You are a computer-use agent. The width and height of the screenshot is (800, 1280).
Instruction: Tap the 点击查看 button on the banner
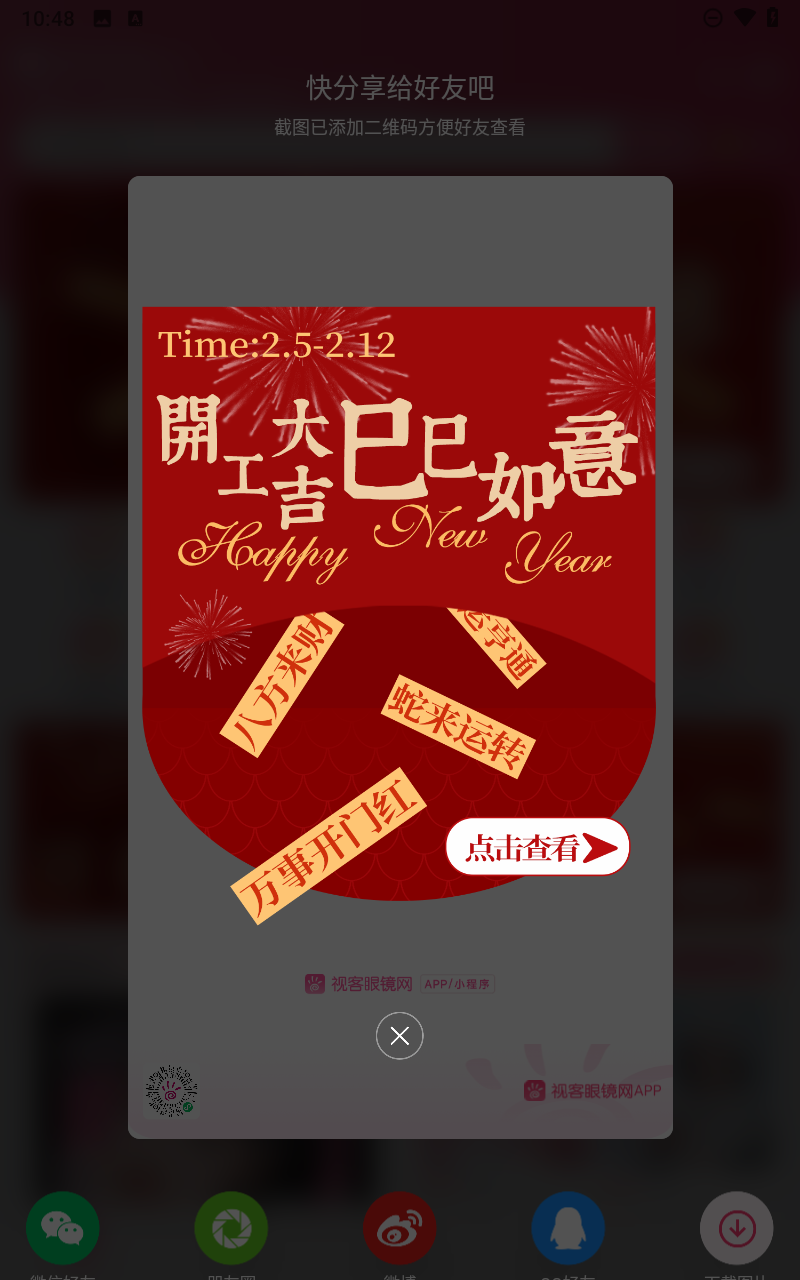point(538,847)
